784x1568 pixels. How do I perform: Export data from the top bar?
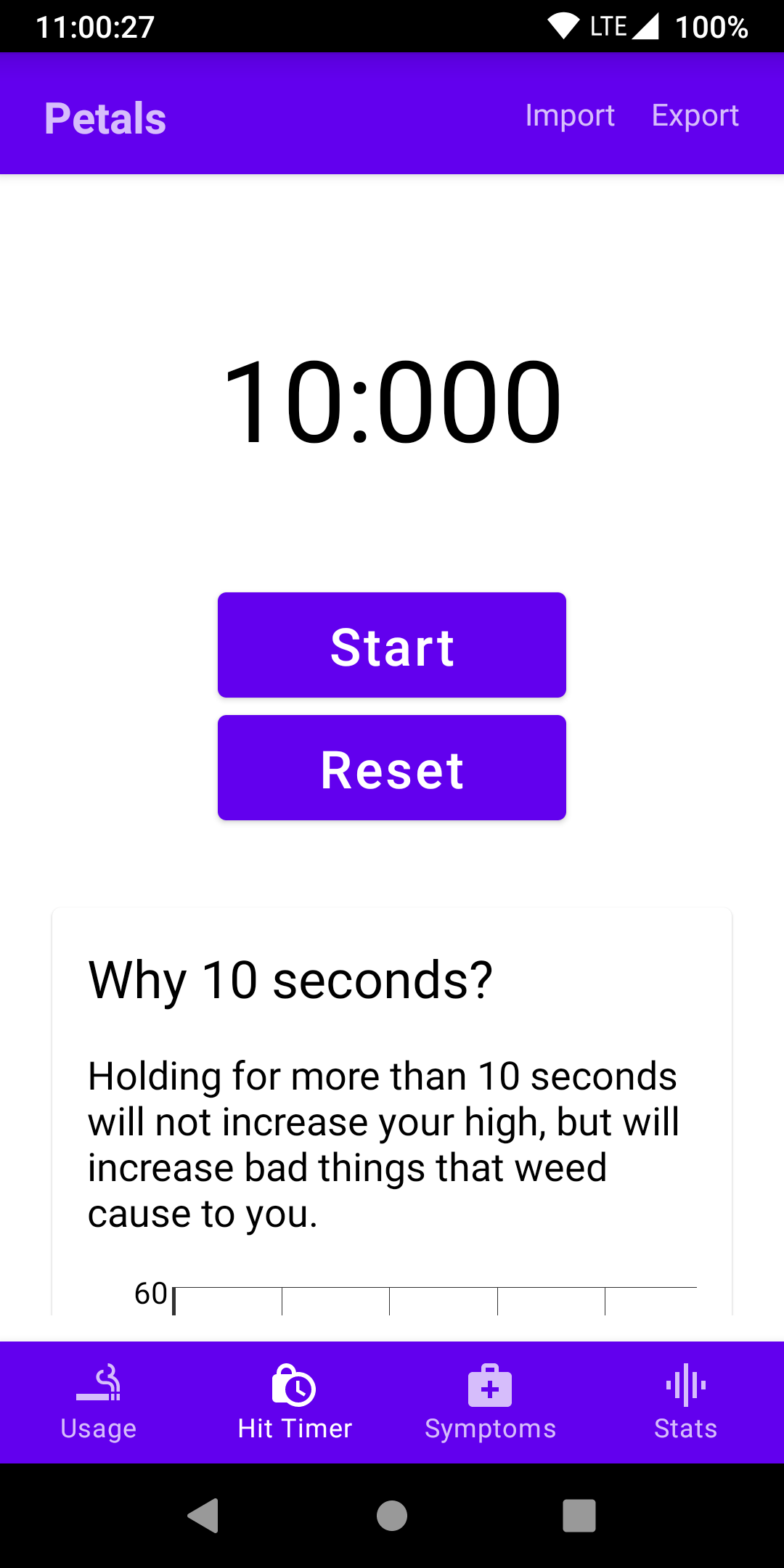point(695,115)
